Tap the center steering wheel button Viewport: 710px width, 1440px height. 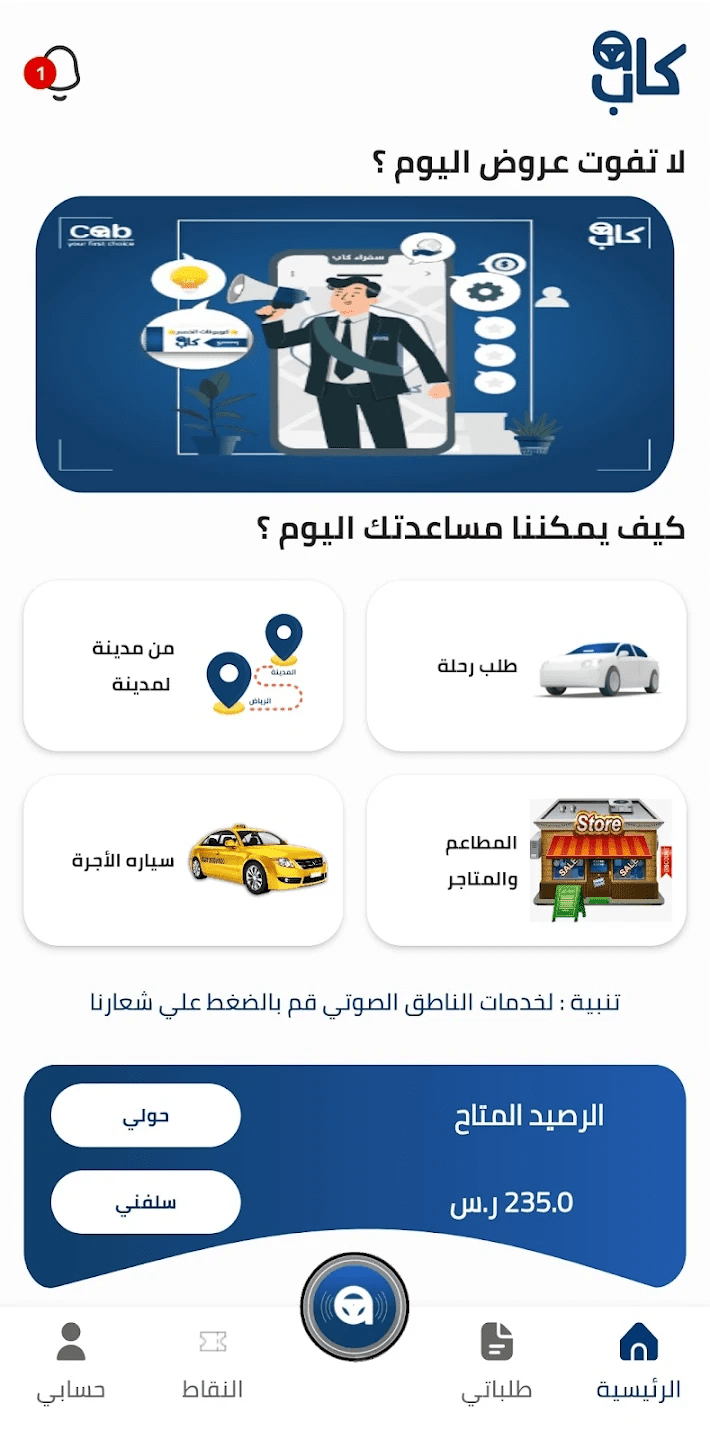355,1307
